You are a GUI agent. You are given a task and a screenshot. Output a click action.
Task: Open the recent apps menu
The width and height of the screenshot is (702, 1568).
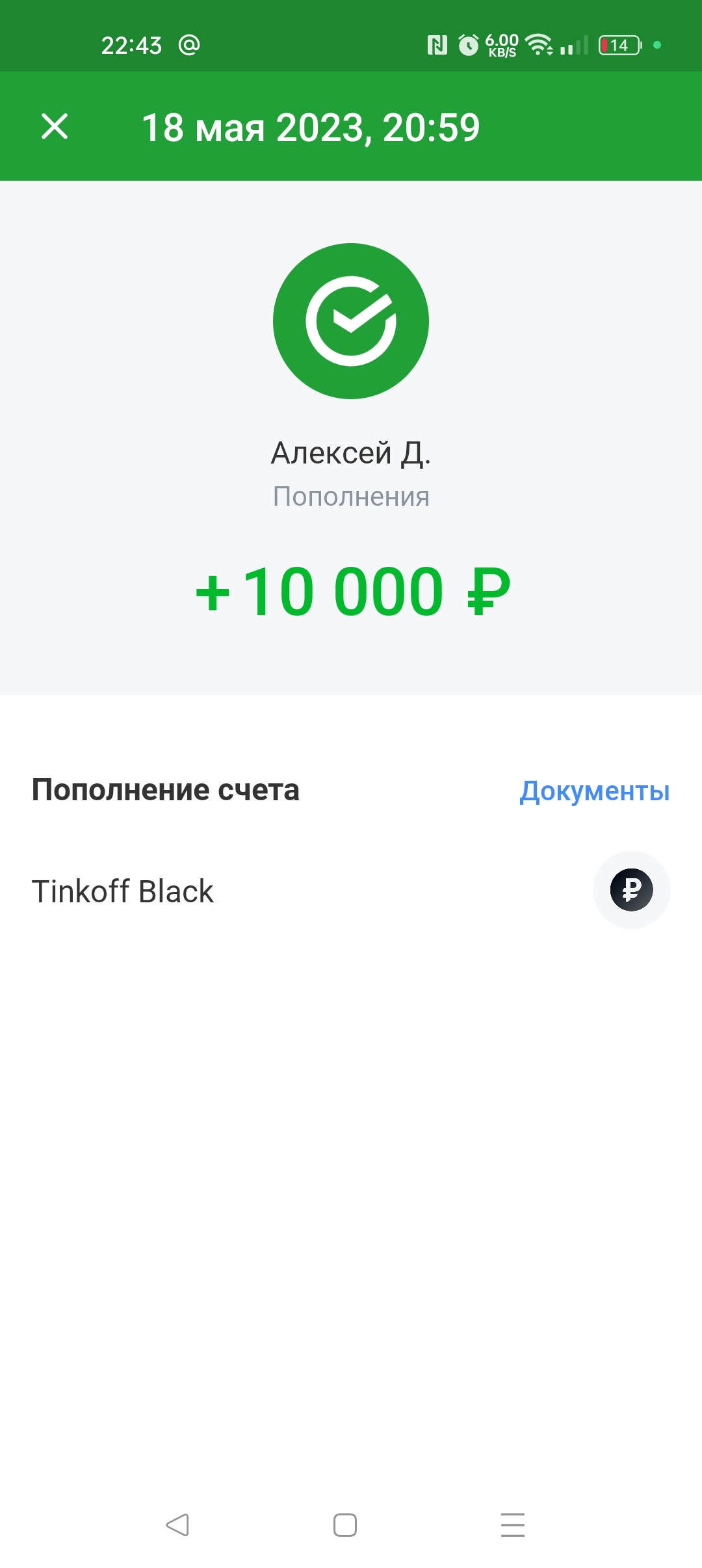[x=512, y=1524]
